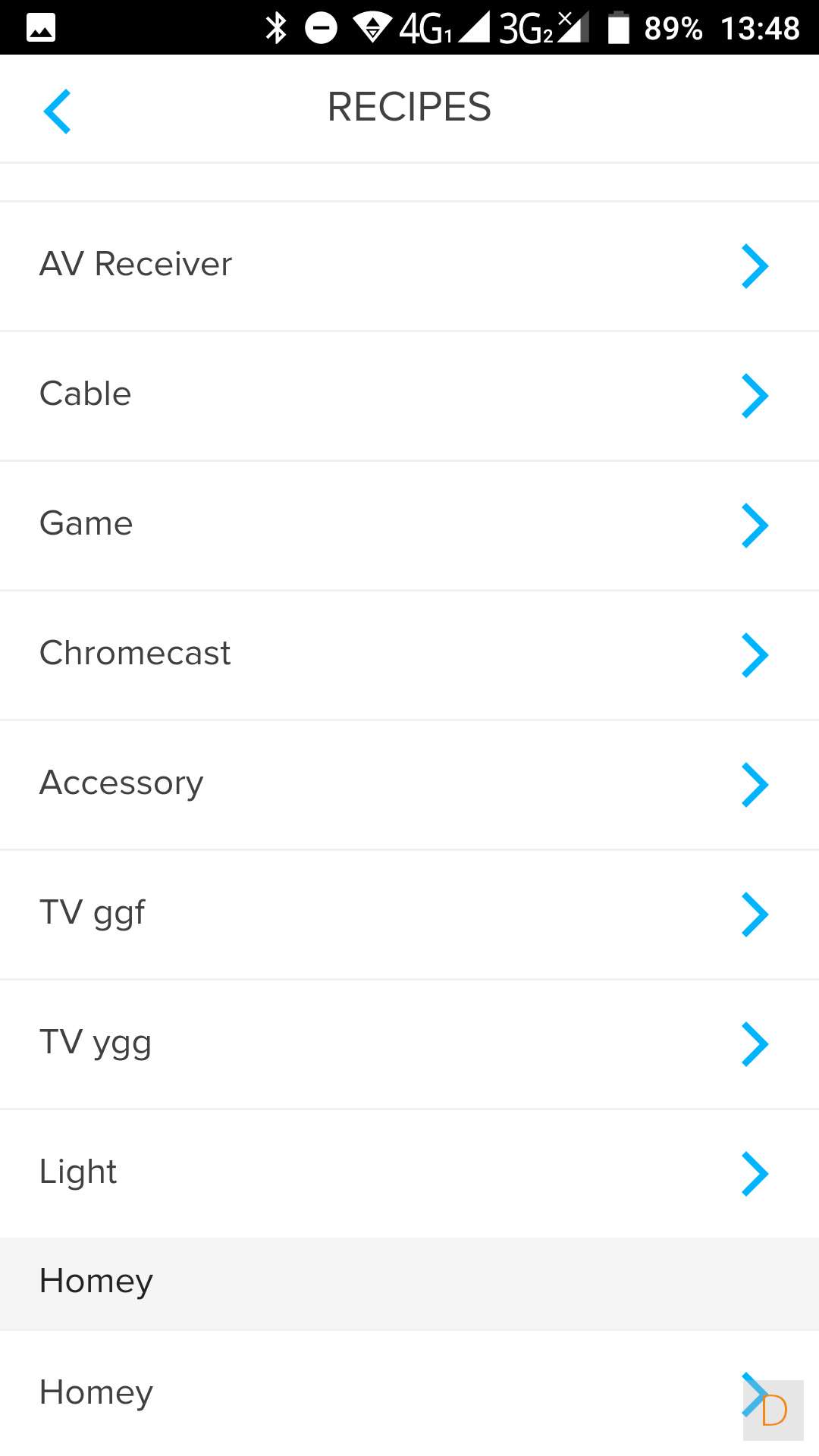Select the Game recipes row
This screenshot has height=1456, width=819.
coord(409,525)
